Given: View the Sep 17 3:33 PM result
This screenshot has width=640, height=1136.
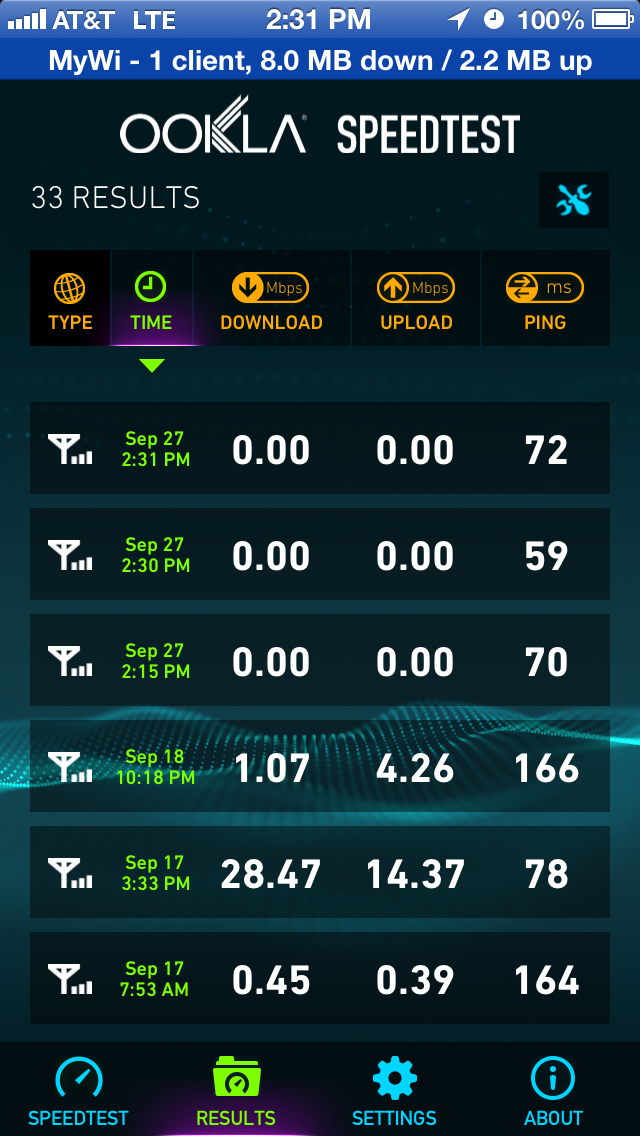Looking at the screenshot, I should point(320,873).
